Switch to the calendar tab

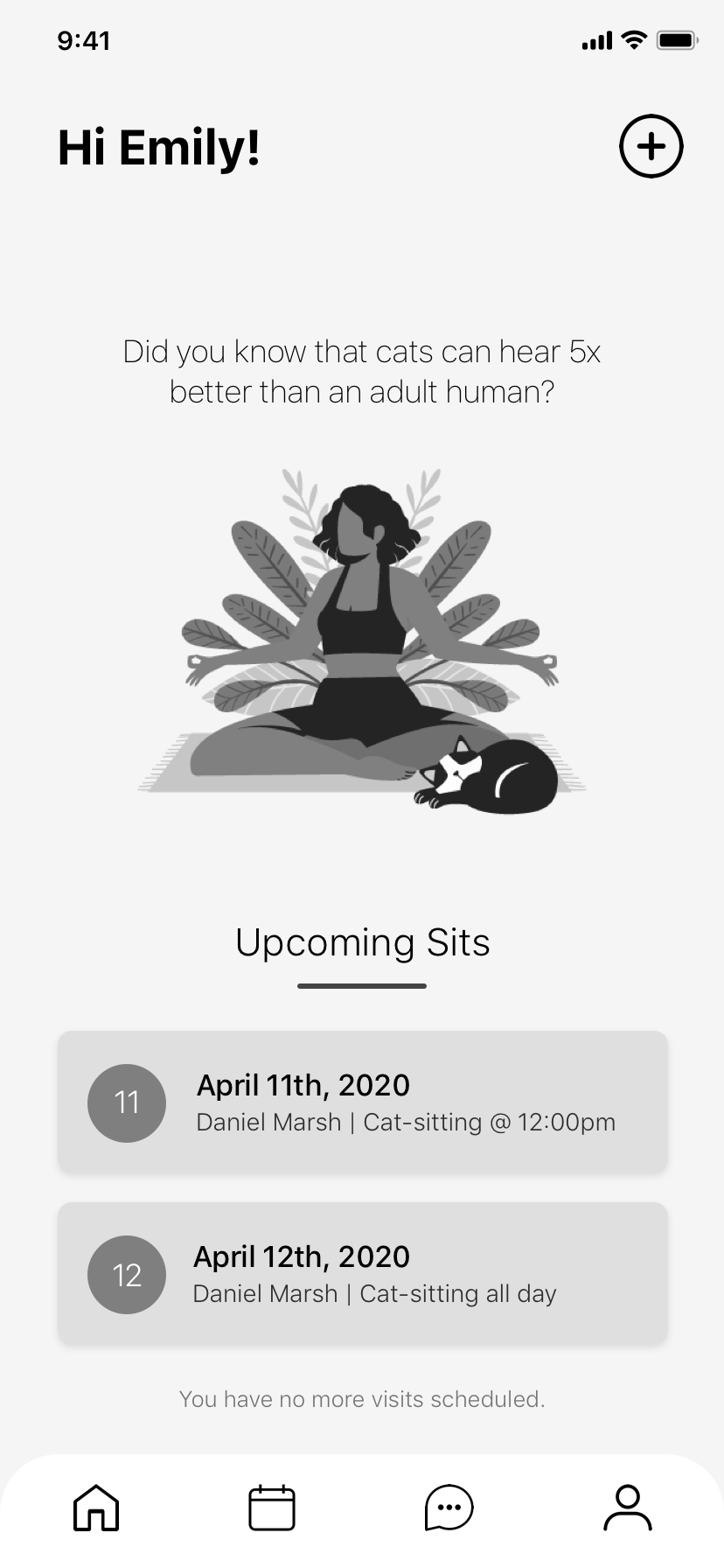(272, 1508)
